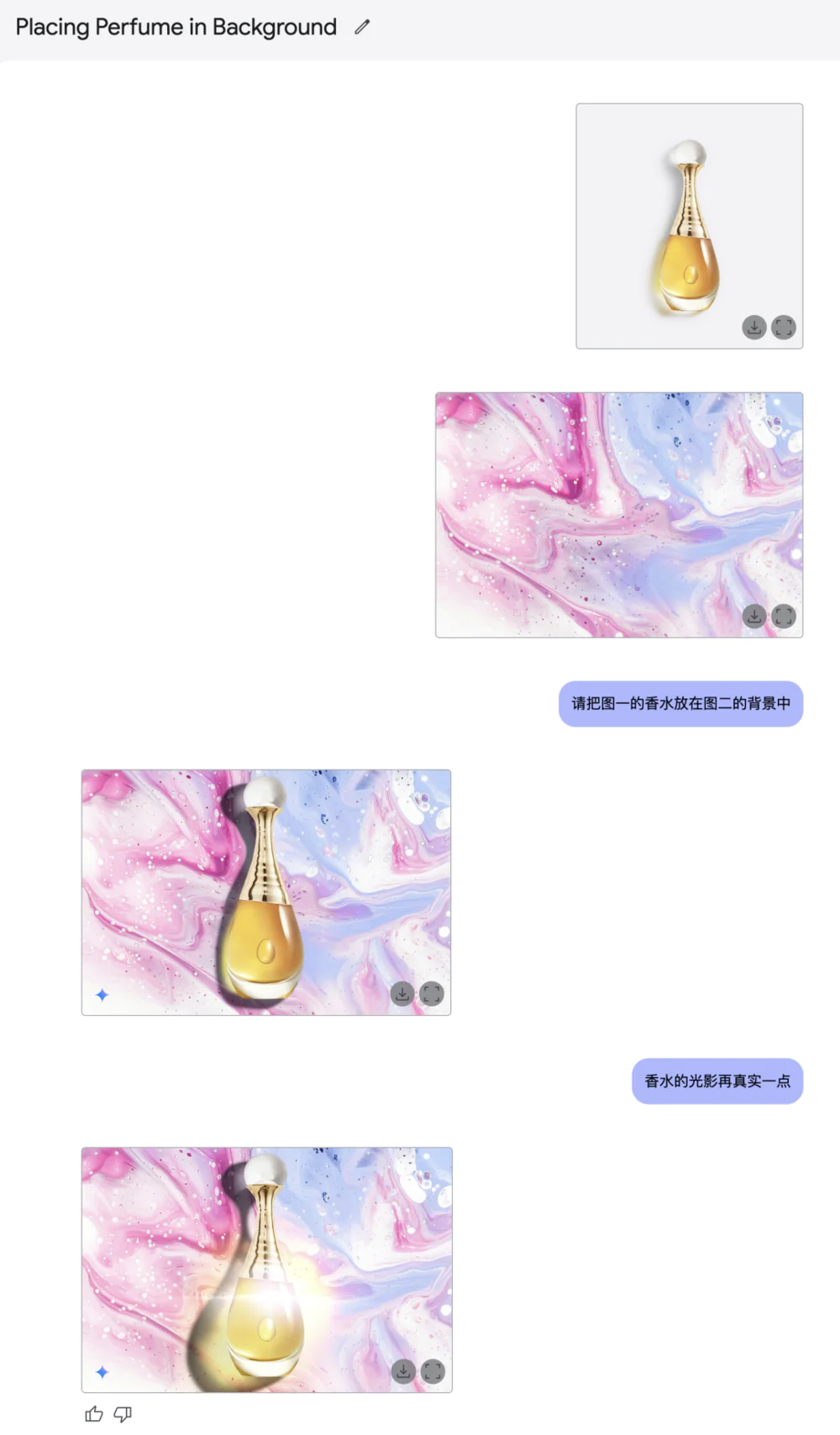Expand the marble background image to fullscreen
Image resolution: width=840 pixels, height=1435 pixels.
[782, 616]
